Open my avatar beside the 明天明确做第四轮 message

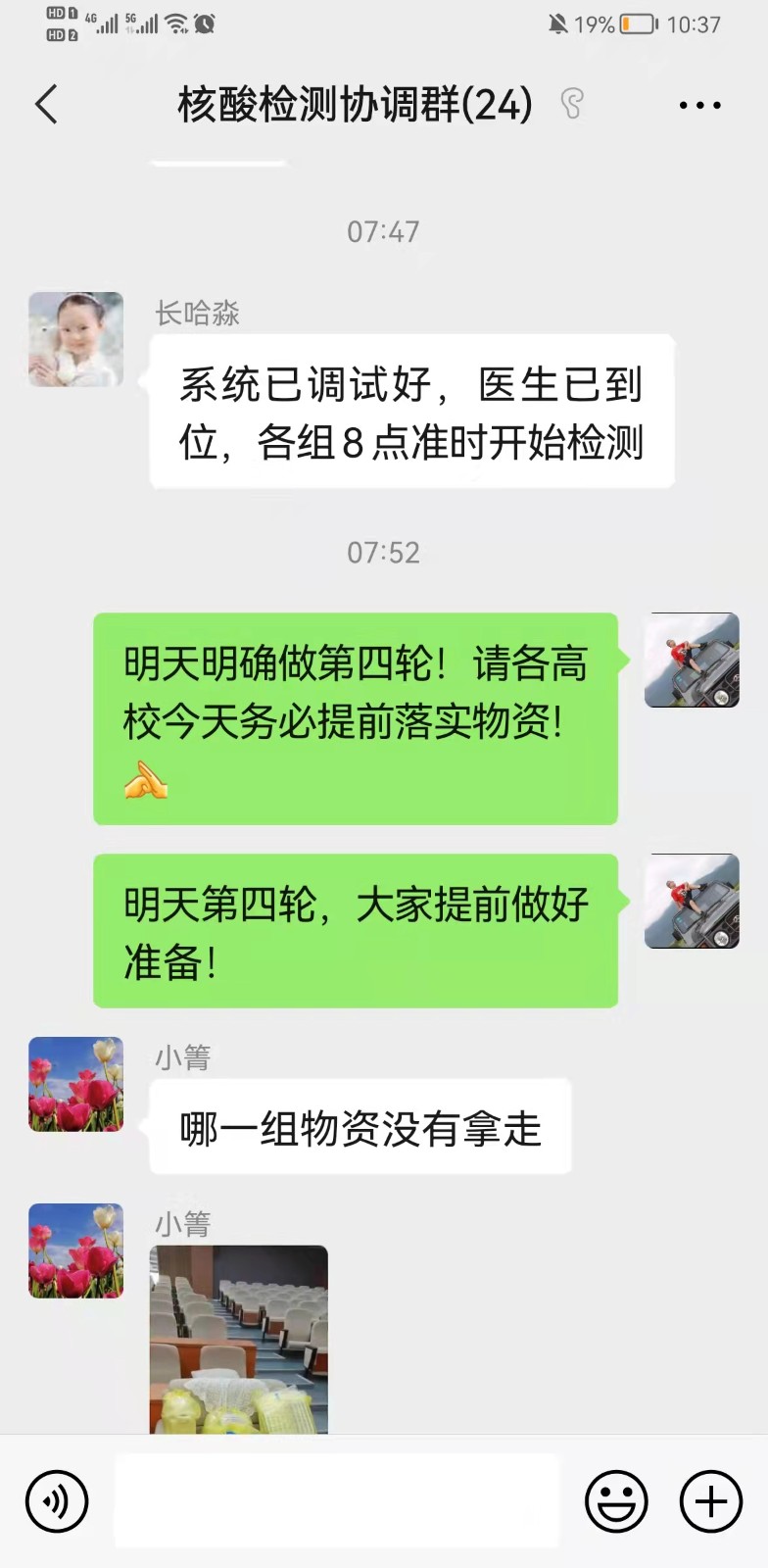point(692,661)
